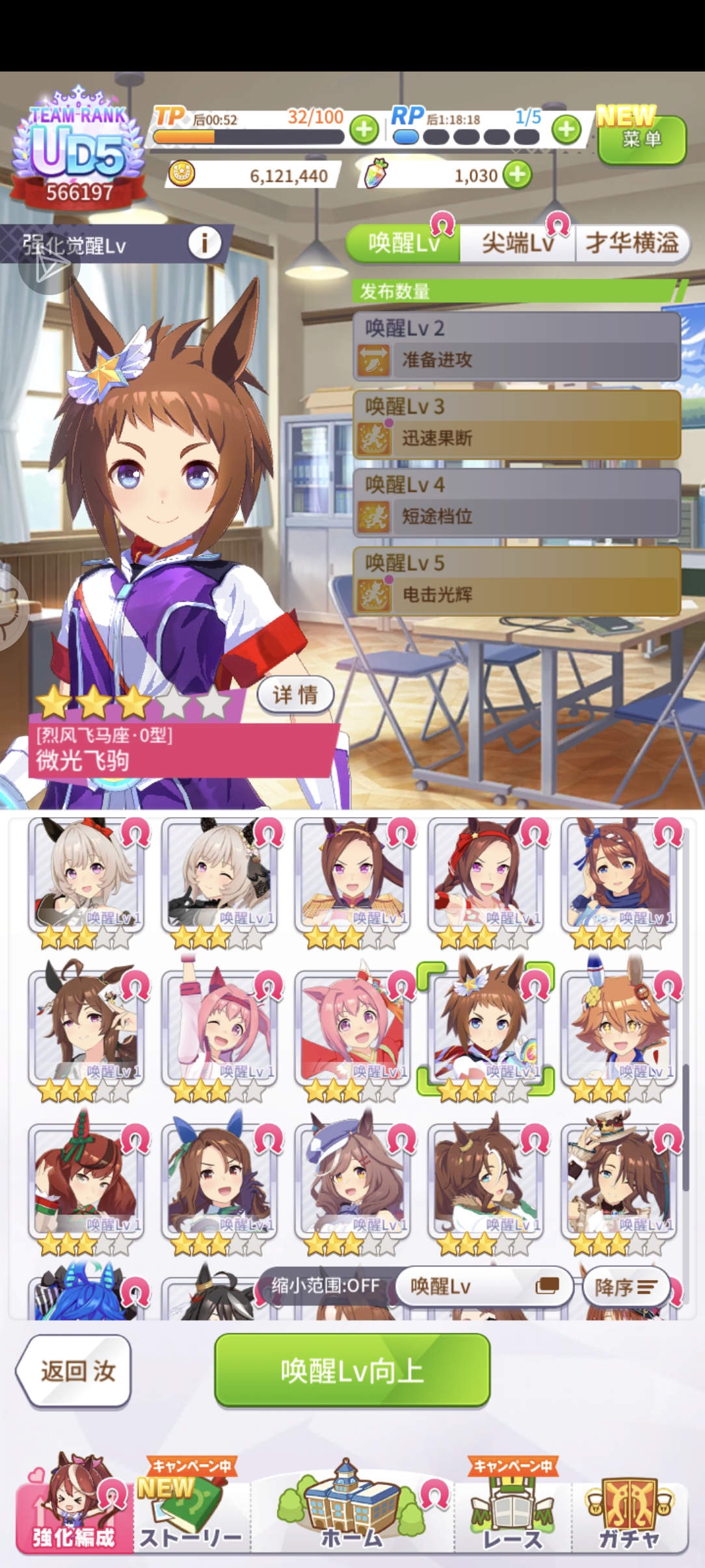This screenshot has width=705, height=1568.
Task: Select the 唤醒Lv tab
Action: tap(403, 244)
